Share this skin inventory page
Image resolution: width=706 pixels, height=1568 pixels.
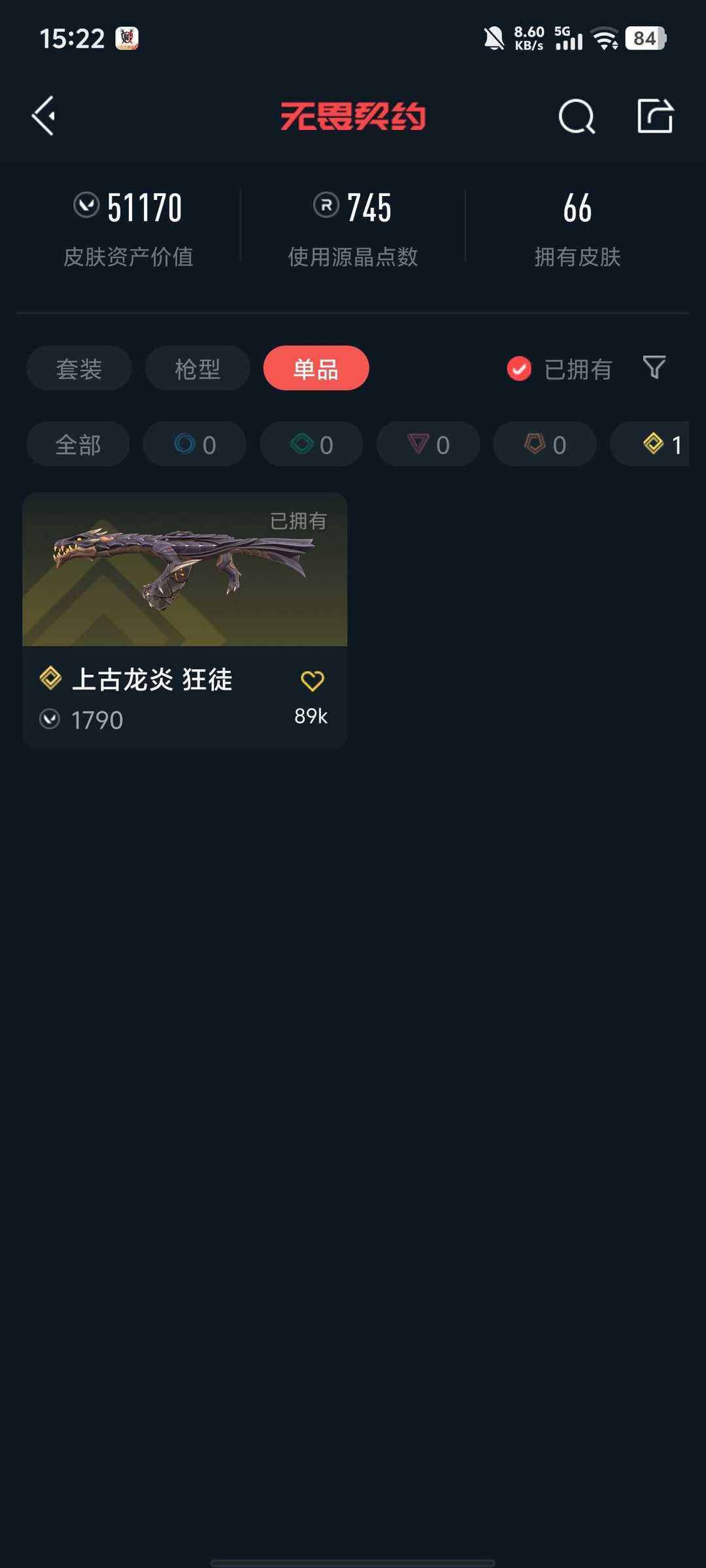click(x=655, y=116)
